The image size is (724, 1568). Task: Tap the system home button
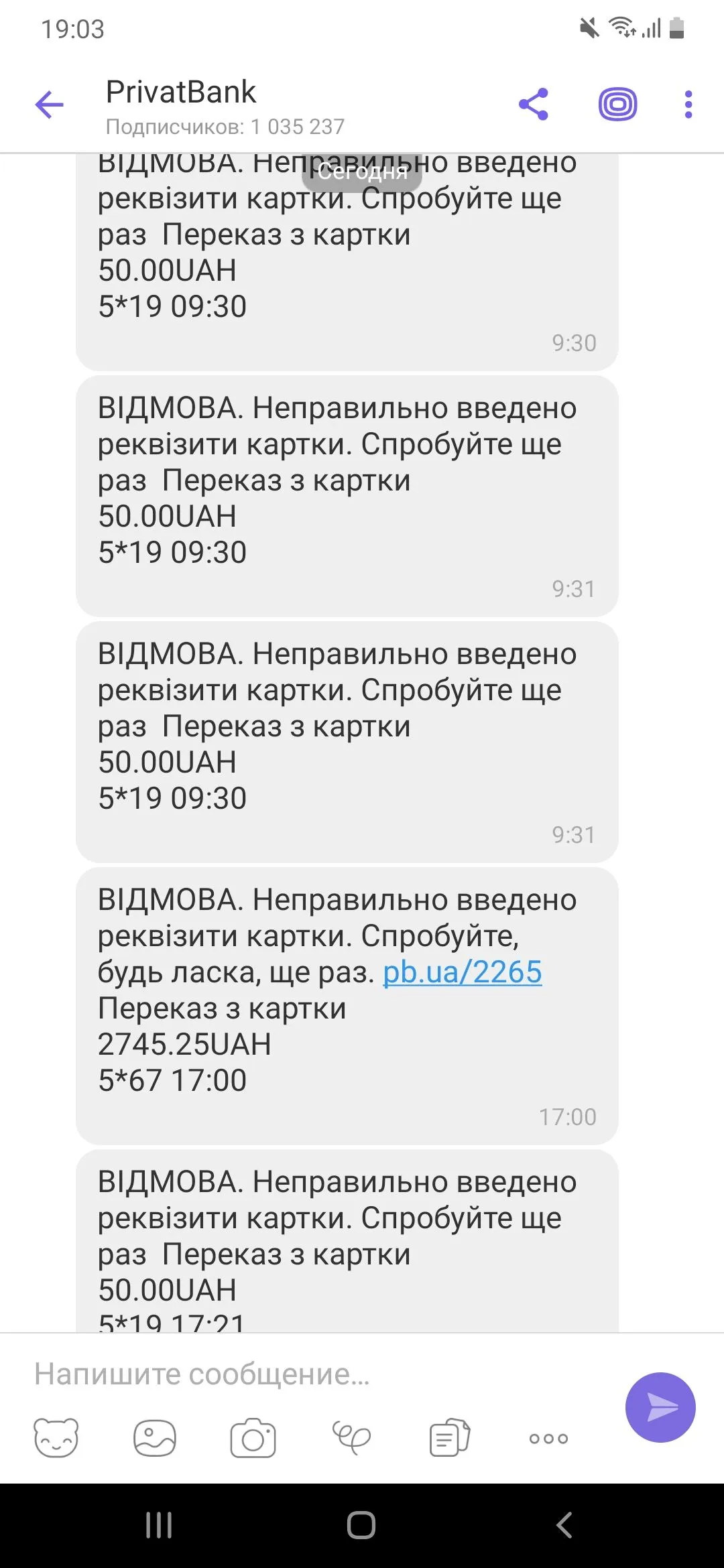click(361, 1526)
